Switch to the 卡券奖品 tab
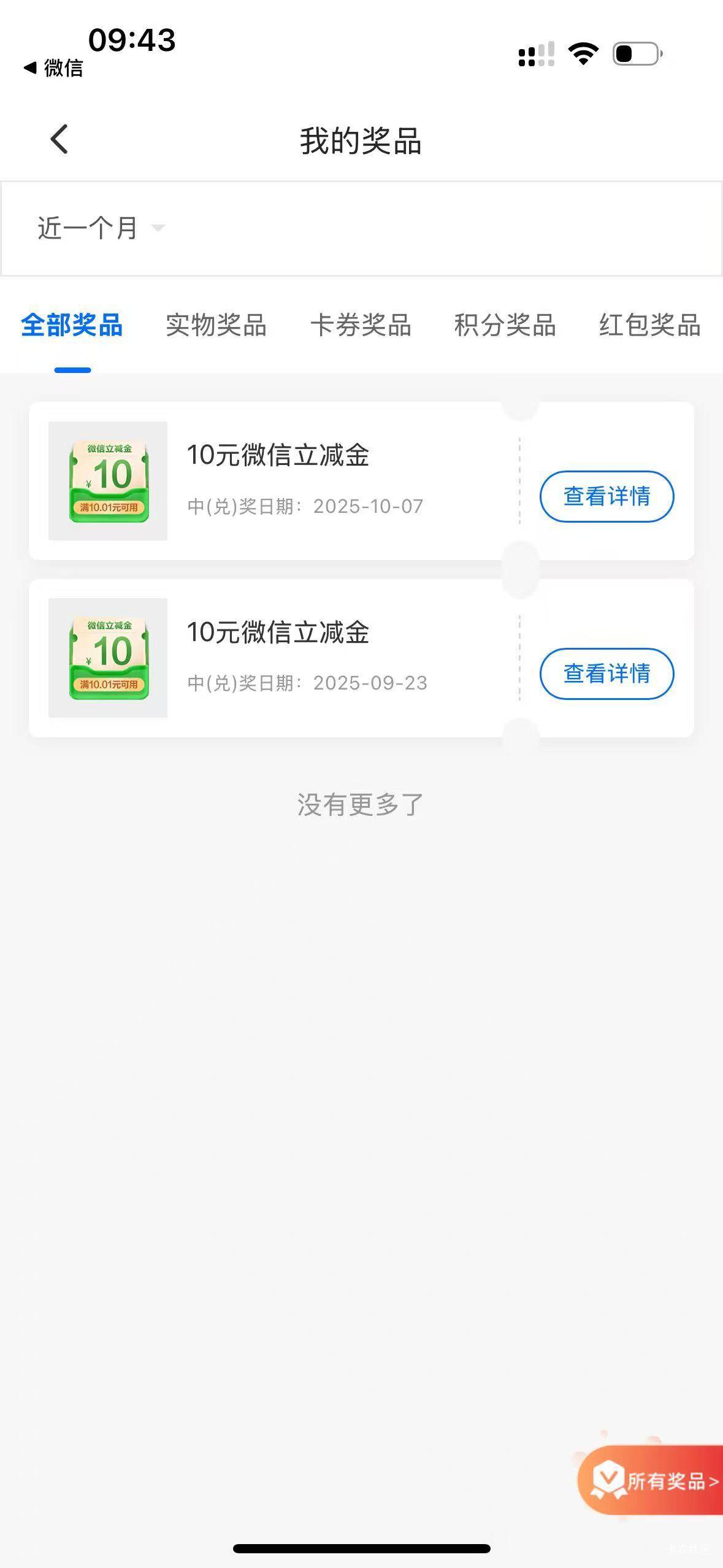This screenshot has height=1568, width=723. (x=361, y=325)
